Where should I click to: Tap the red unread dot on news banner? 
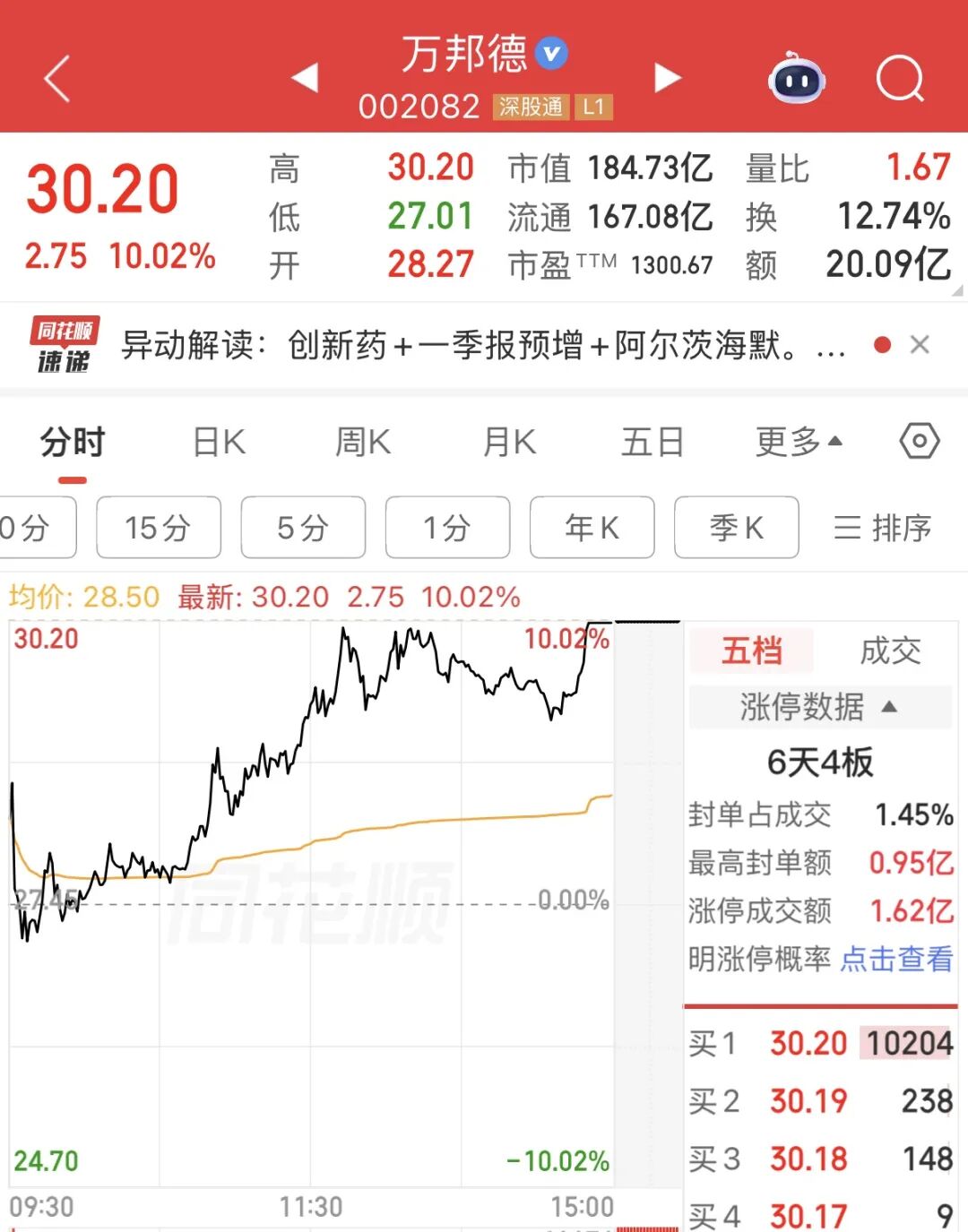point(883,344)
